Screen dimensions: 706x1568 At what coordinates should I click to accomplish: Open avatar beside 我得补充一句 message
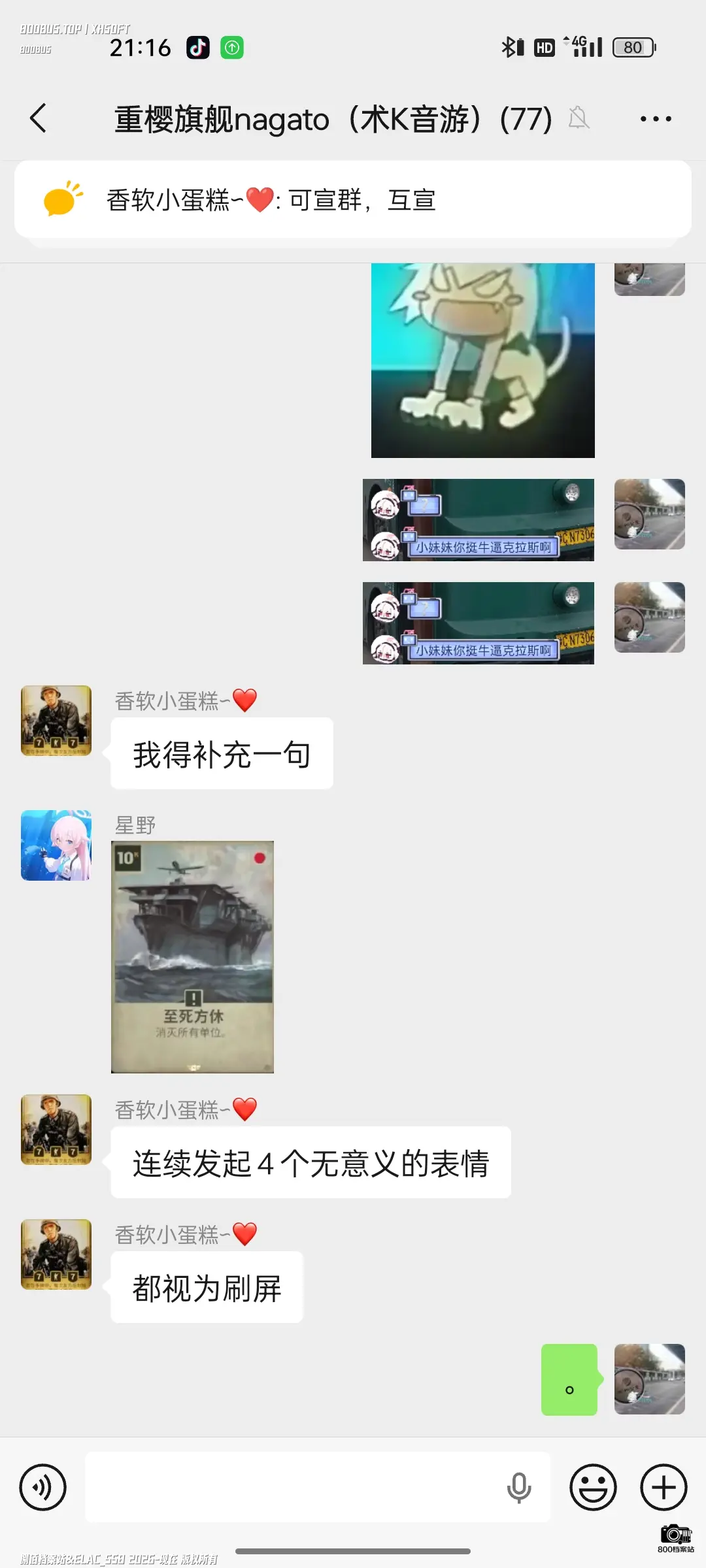tap(56, 721)
